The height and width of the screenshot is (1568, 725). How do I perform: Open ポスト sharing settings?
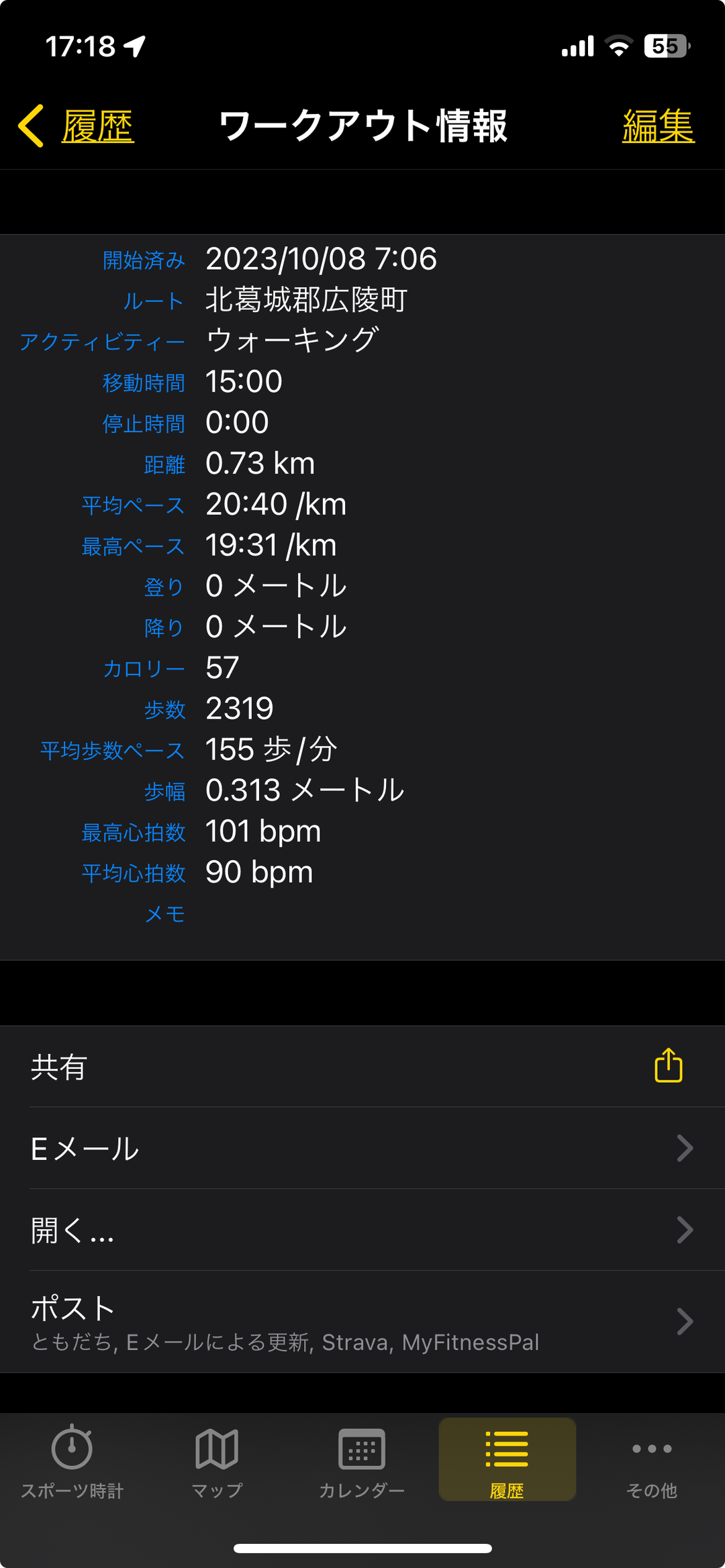(x=362, y=1321)
